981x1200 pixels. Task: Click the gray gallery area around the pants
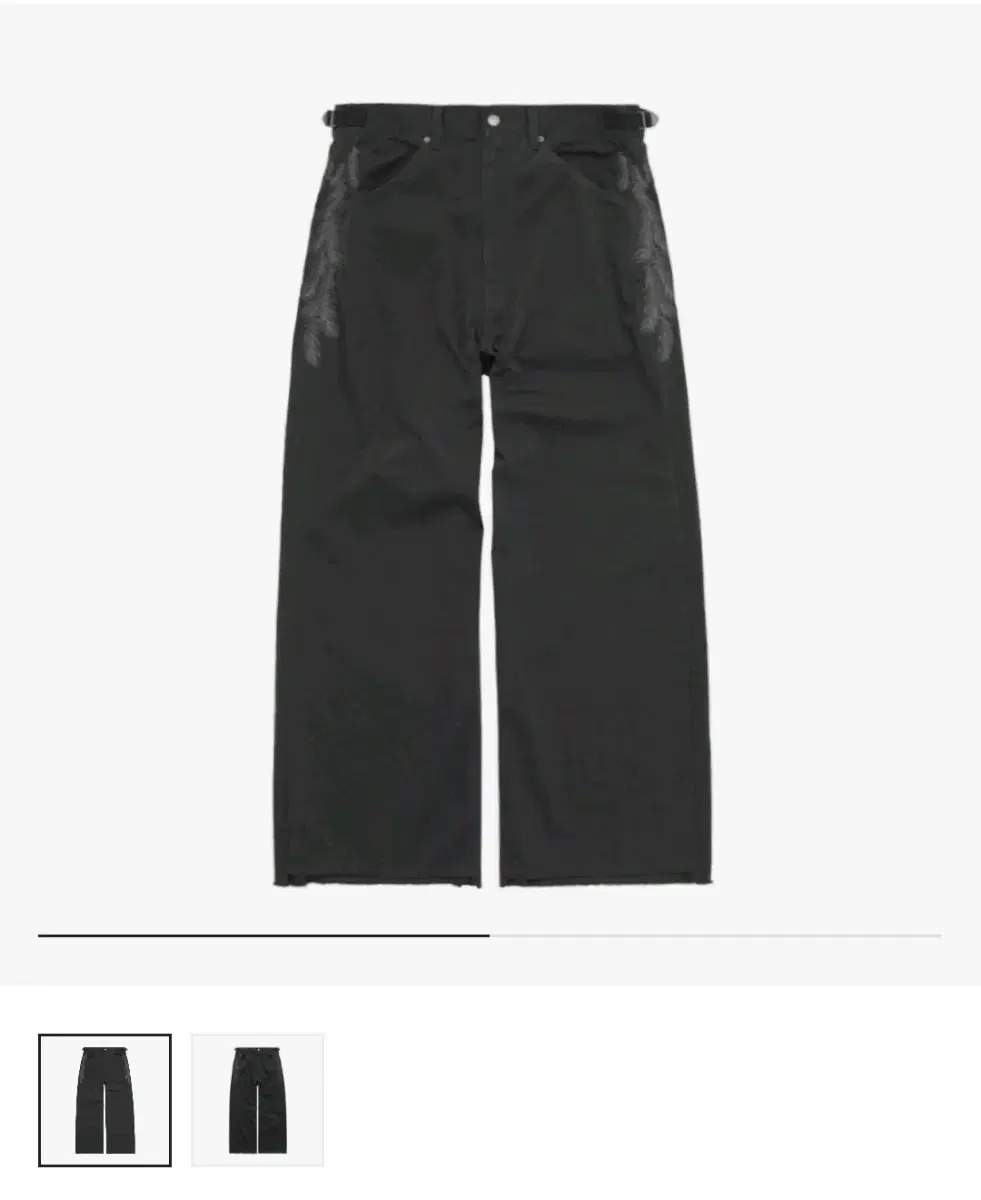tap(150, 500)
